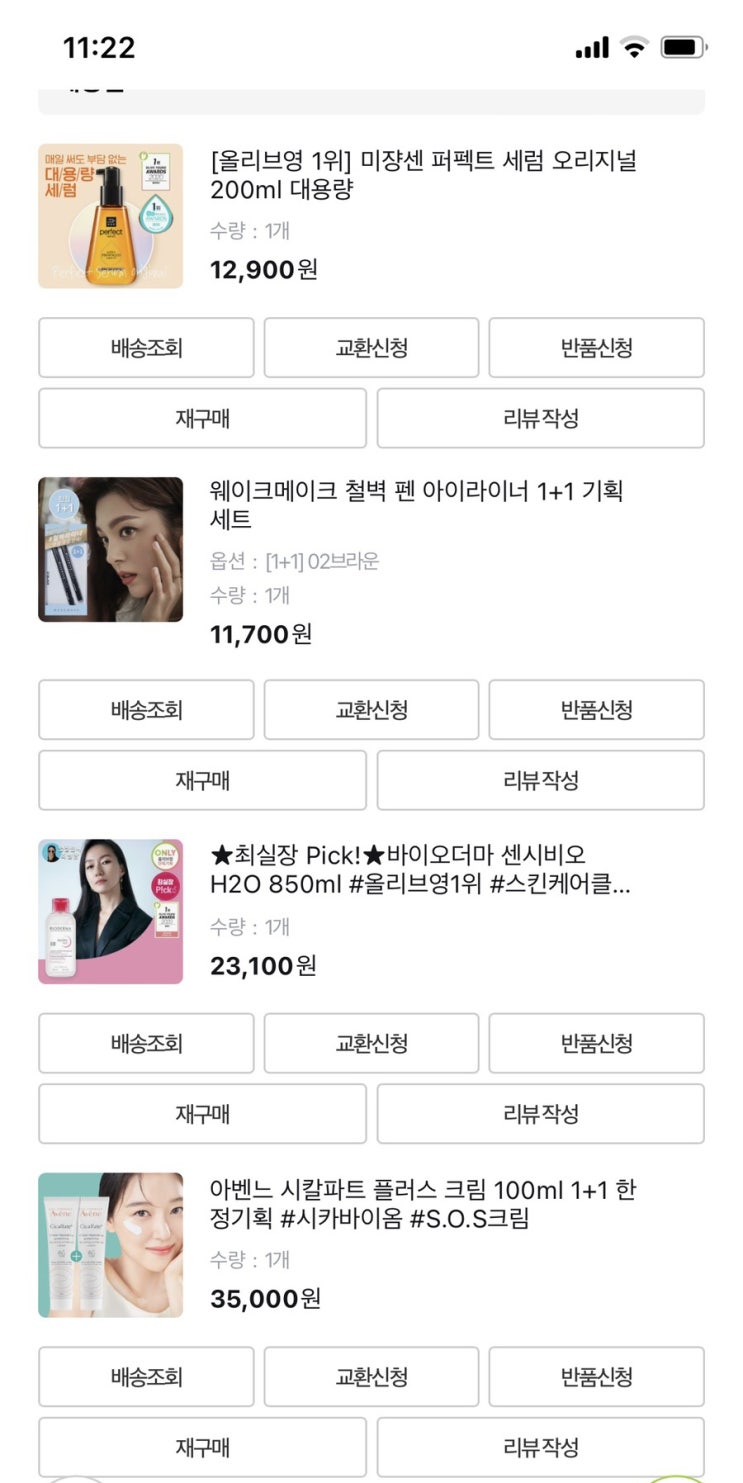
Task: Request return for the Bioderma Sensibio H2O
Action: (x=596, y=1043)
